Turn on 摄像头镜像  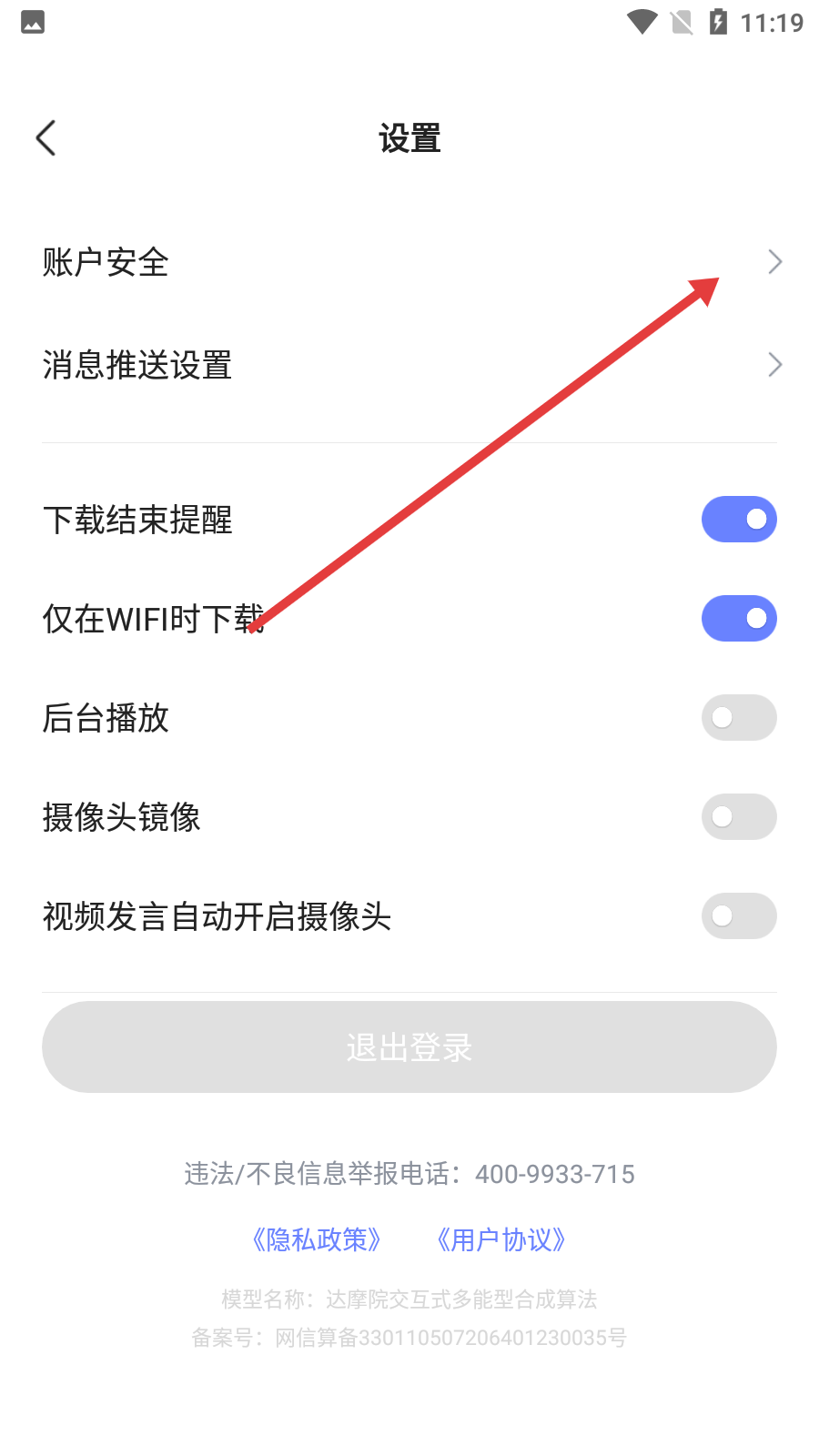[738, 817]
